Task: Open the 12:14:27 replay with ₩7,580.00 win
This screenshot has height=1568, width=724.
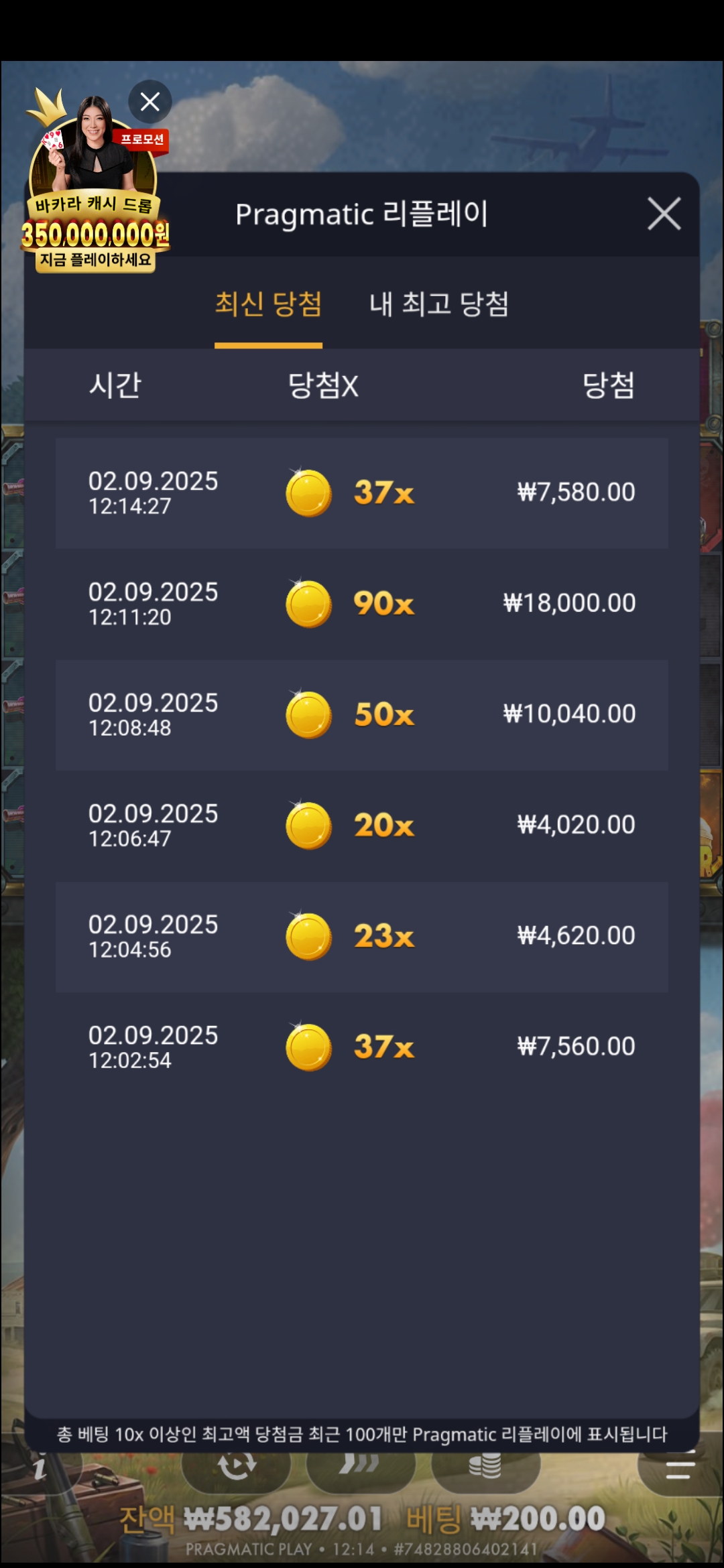Action: coord(362,493)
